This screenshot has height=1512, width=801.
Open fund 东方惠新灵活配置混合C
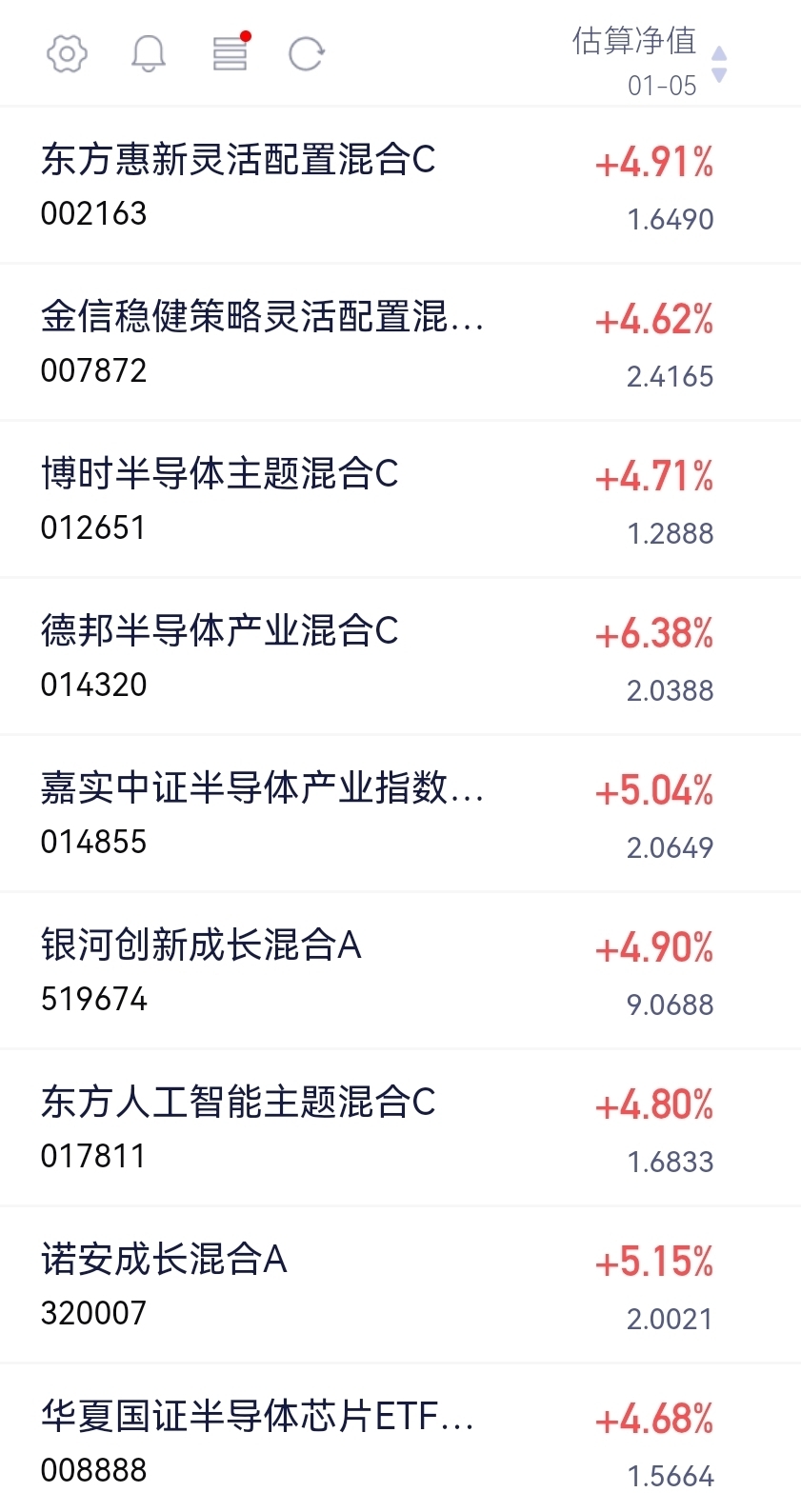238,160
